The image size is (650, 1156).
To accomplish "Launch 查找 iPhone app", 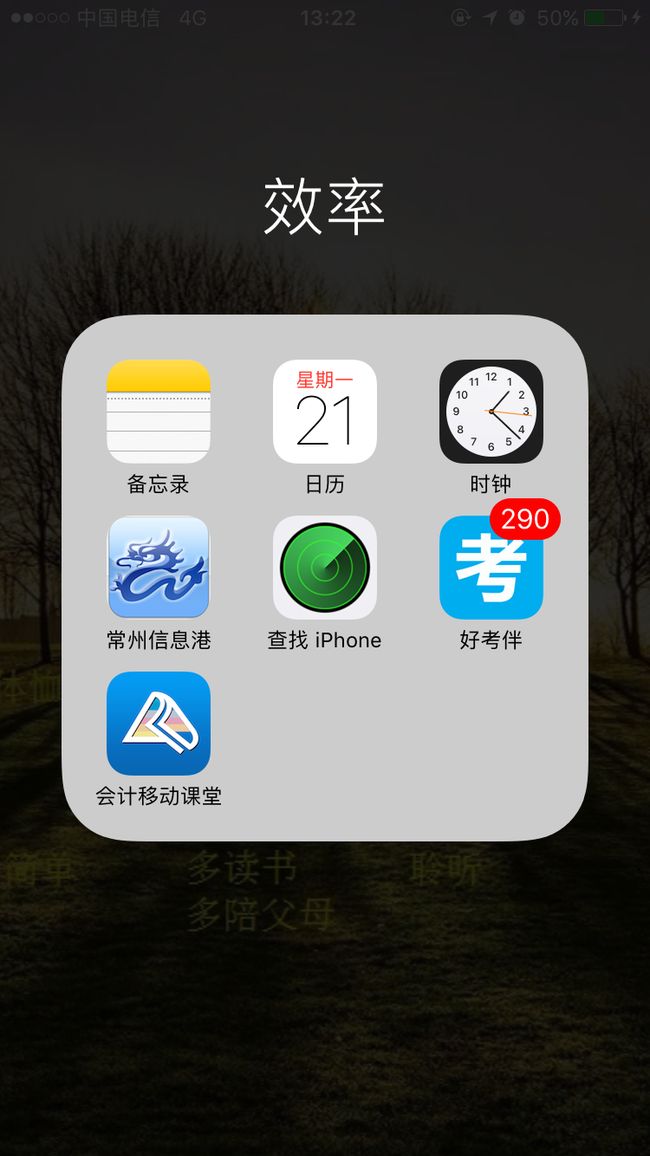I will (x=325, y=567).
